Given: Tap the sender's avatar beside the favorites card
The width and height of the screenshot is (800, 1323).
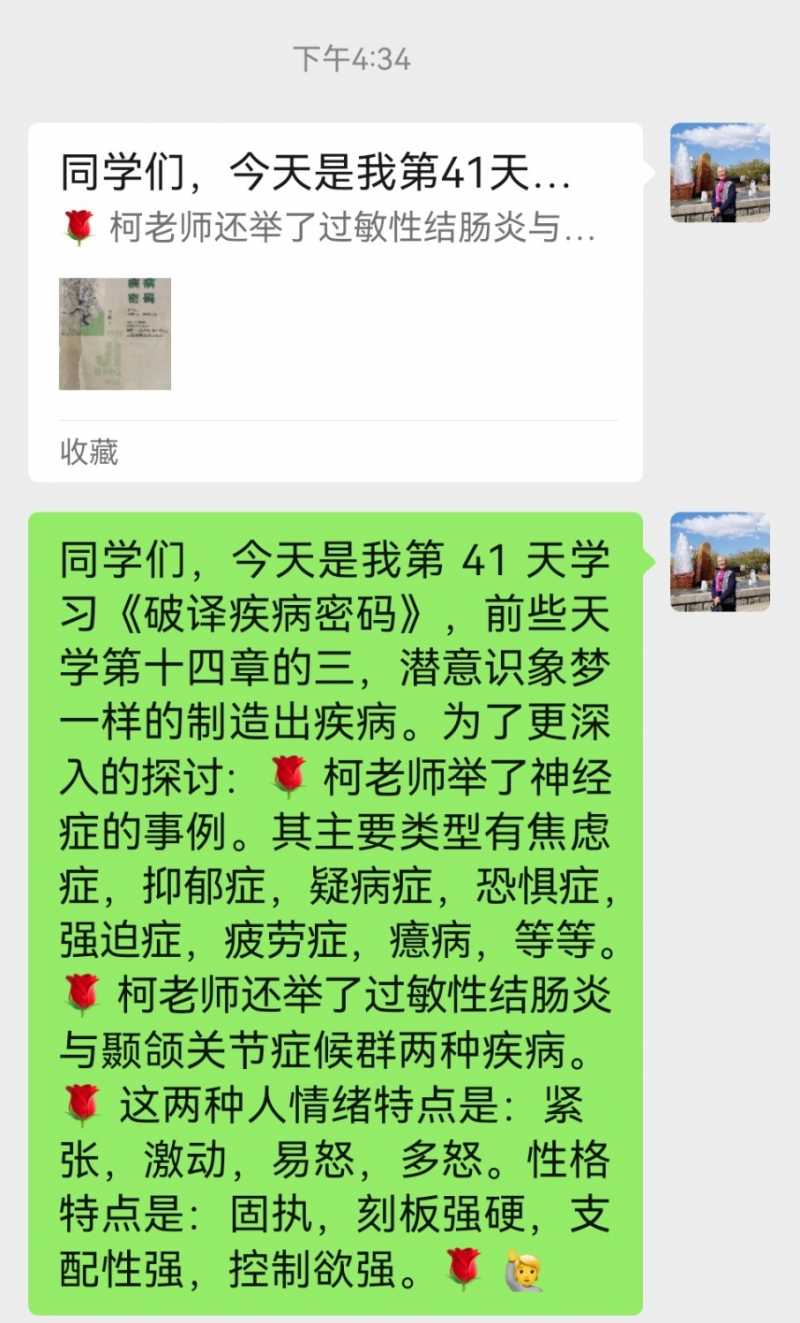Looking at the screenshot, I should pos(720,174).
